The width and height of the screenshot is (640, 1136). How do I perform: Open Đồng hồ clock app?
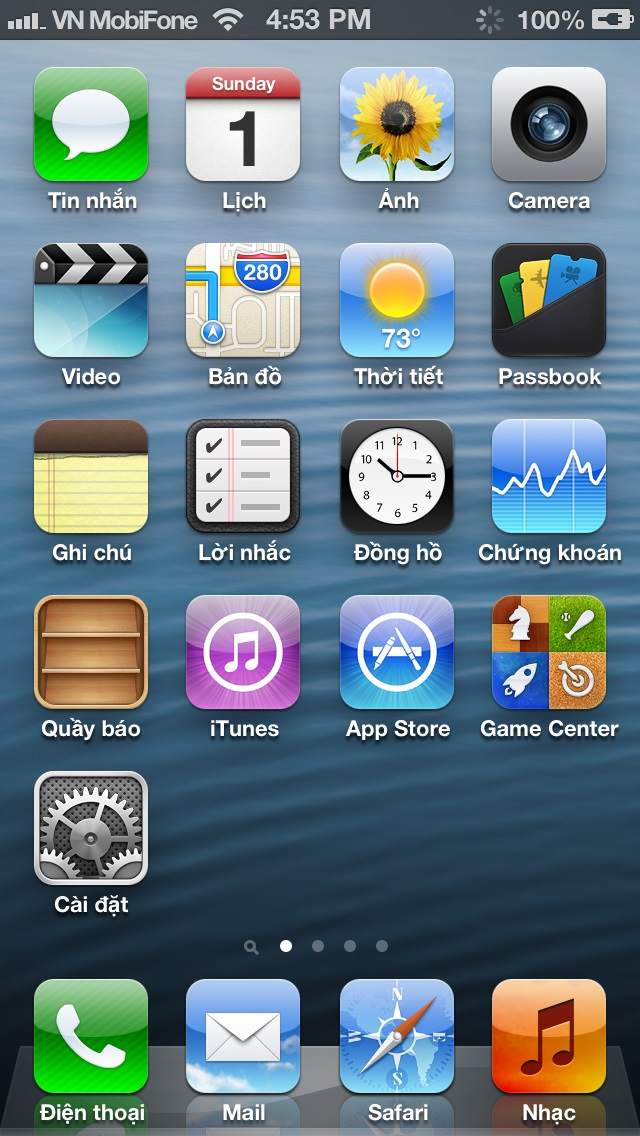[x=397, y=476]
